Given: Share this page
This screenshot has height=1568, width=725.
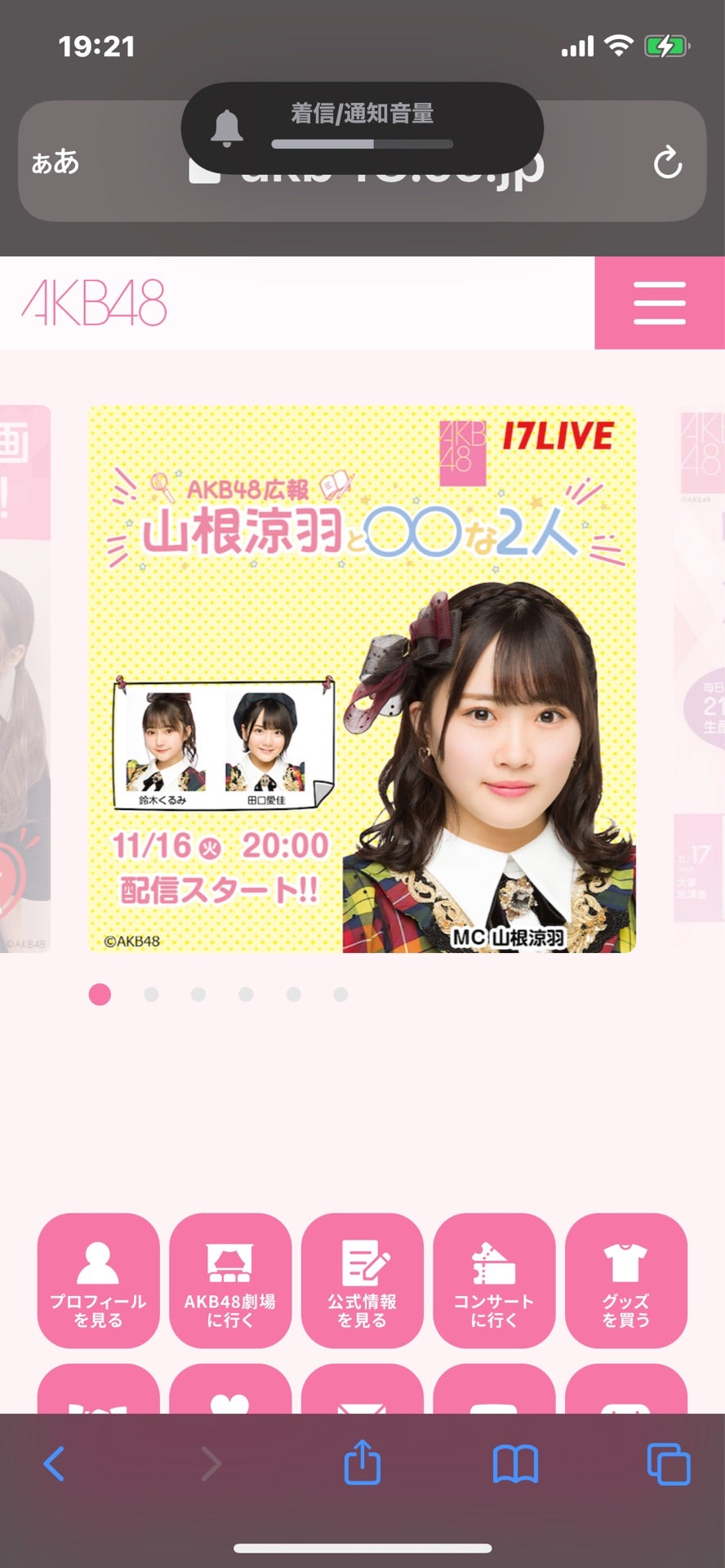Looking at the screenshot, I should pyautogui.click(x=362, y=1462).
